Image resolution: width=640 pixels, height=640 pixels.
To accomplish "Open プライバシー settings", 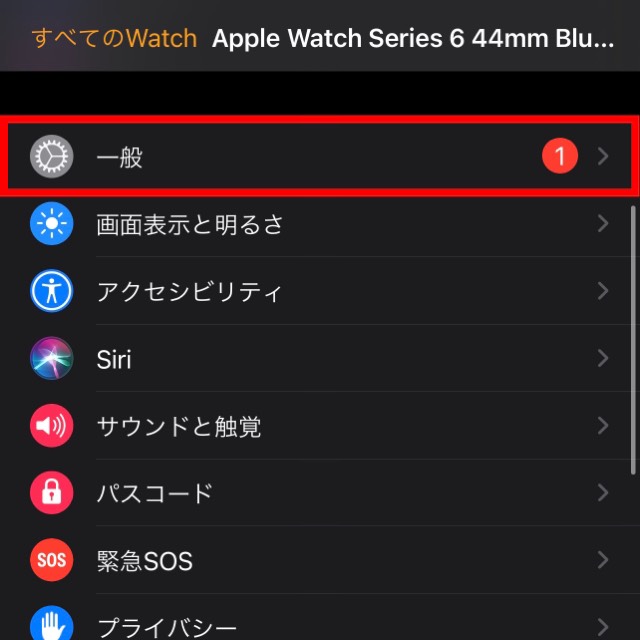I will (x=320, y=624).
